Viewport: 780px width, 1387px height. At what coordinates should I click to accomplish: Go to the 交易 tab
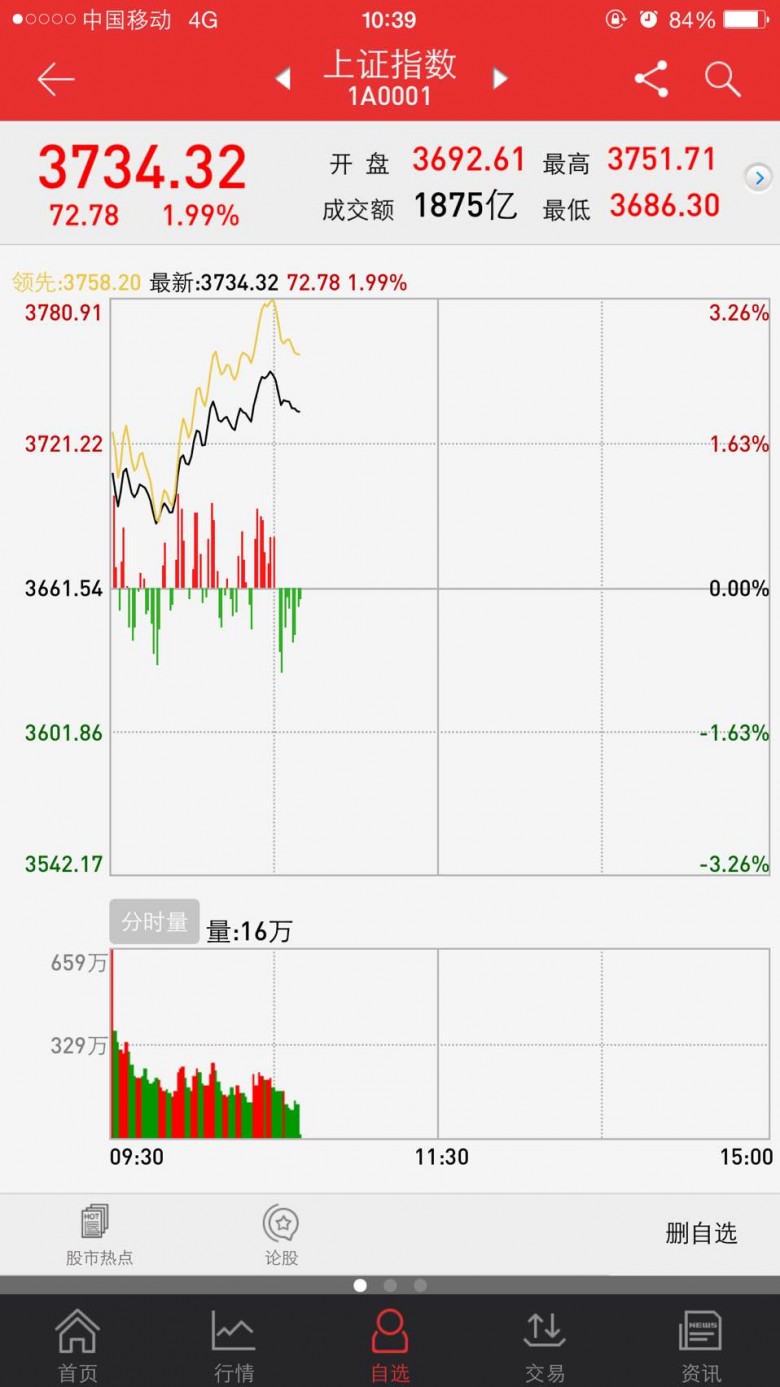(x=545, y=1346)
